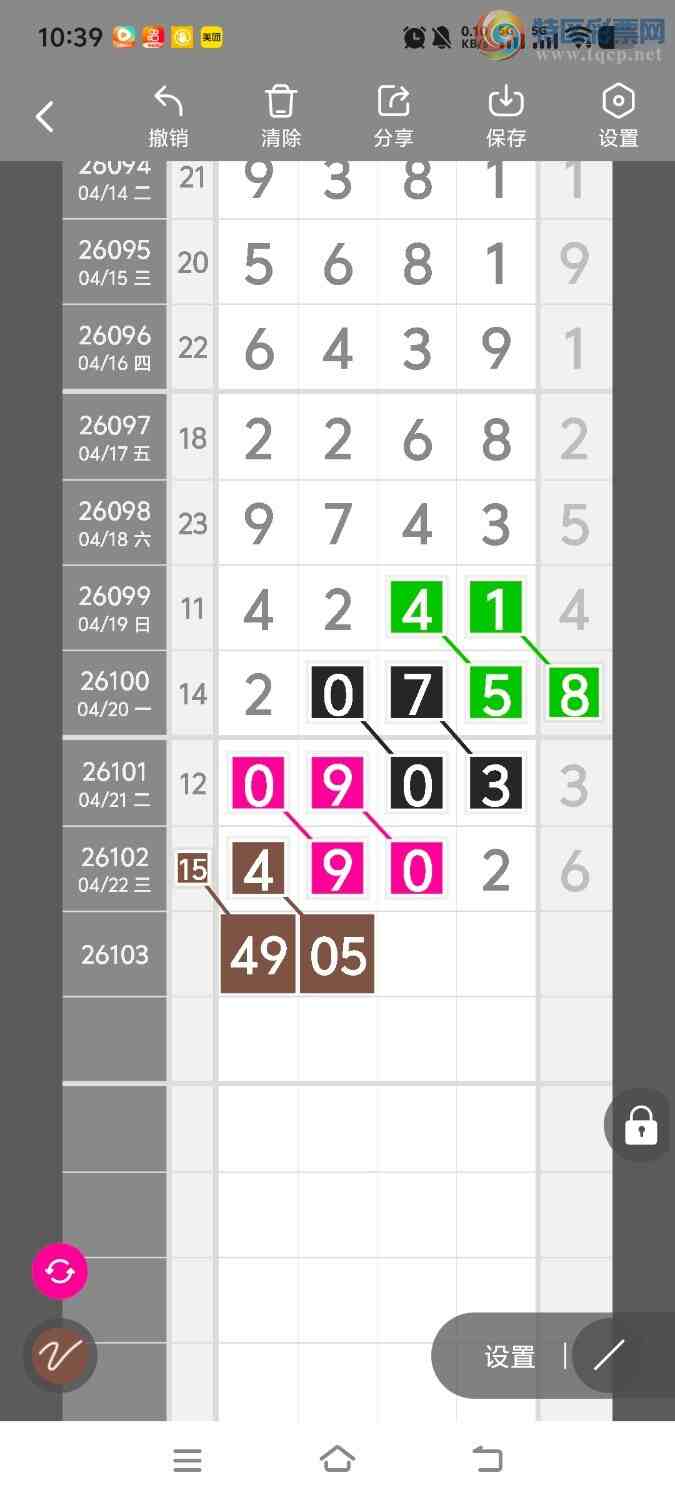Tap the pink refresh circle button

click(60, 1272)
